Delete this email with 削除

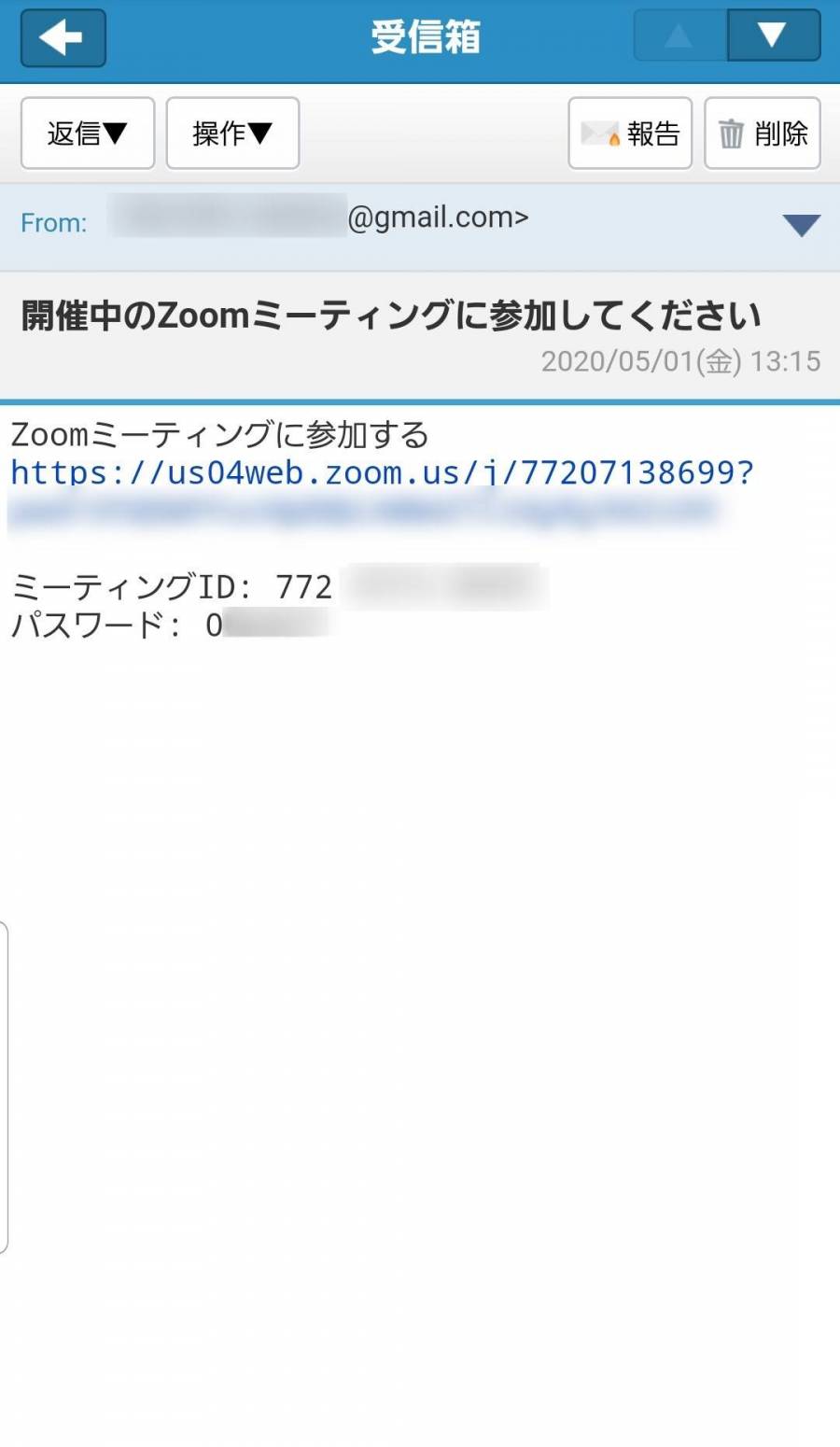[762, 133]
